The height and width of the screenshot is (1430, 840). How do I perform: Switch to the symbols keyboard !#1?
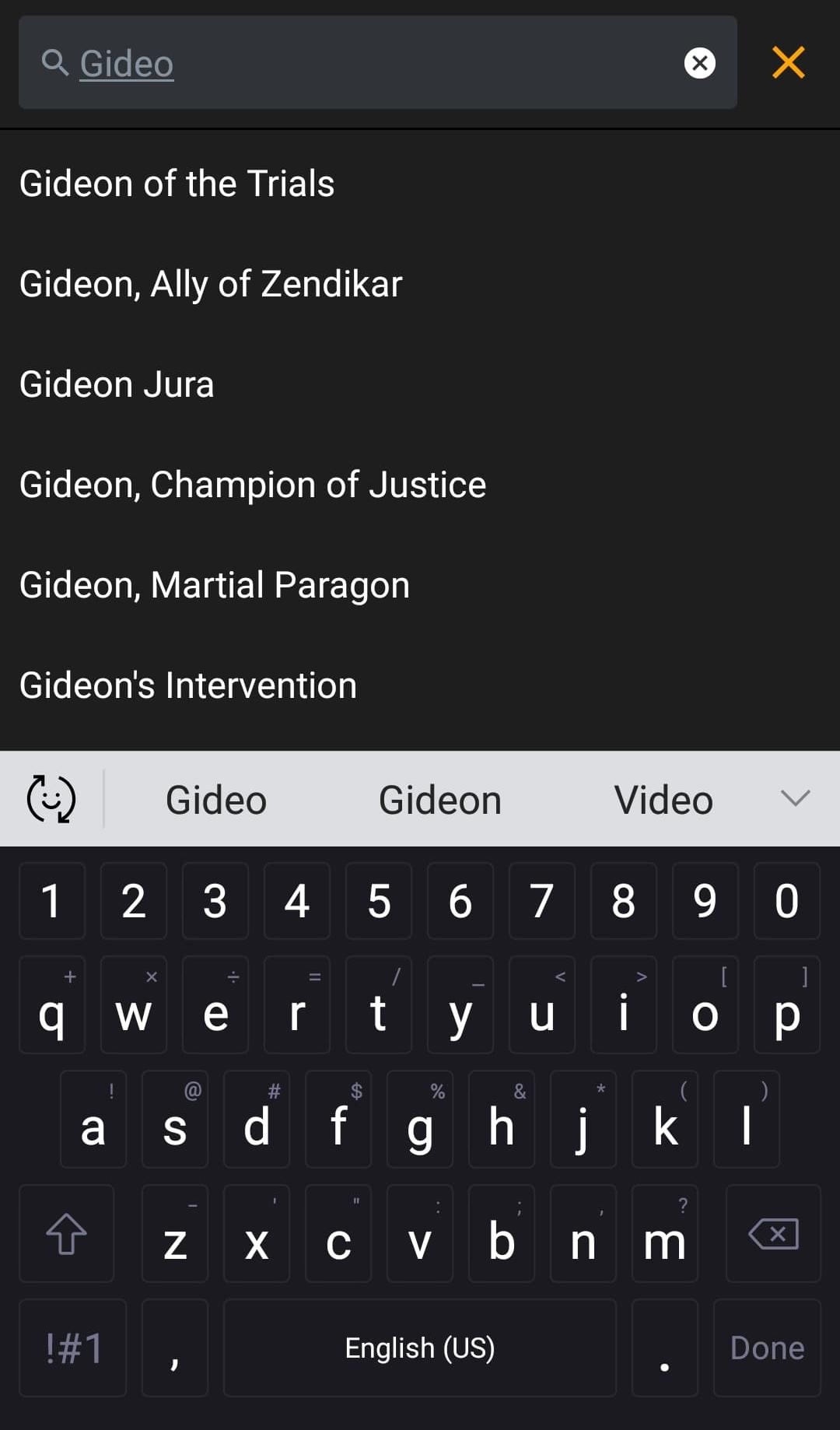(x=73, y=1348)
